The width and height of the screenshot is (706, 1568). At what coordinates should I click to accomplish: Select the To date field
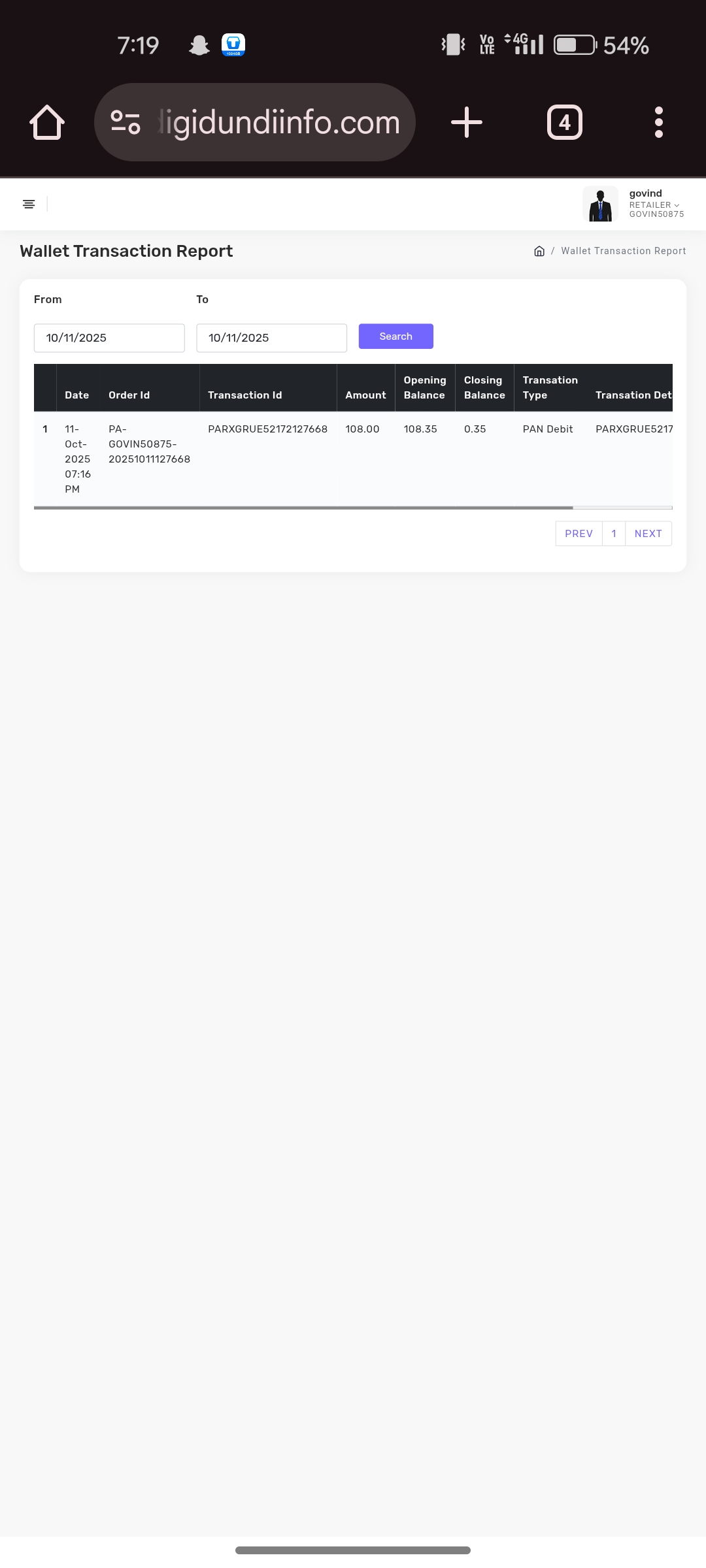pos(271,338)
